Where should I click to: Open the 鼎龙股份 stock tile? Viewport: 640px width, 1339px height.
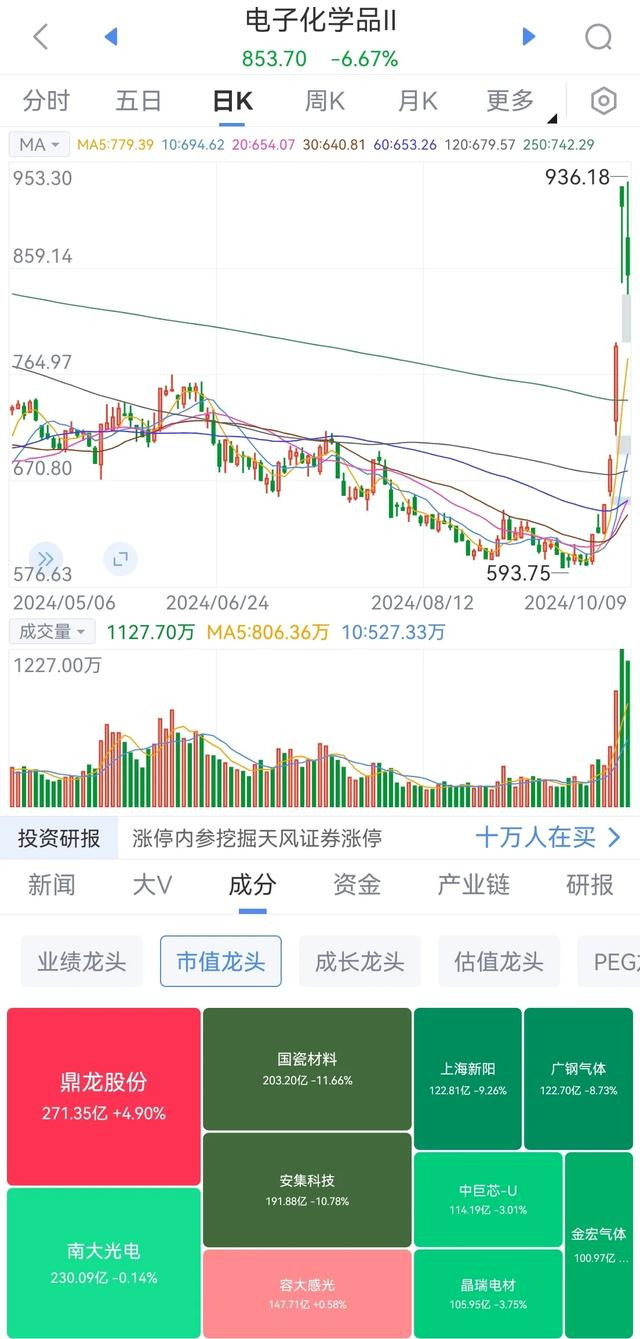[x=103, y=1097]
